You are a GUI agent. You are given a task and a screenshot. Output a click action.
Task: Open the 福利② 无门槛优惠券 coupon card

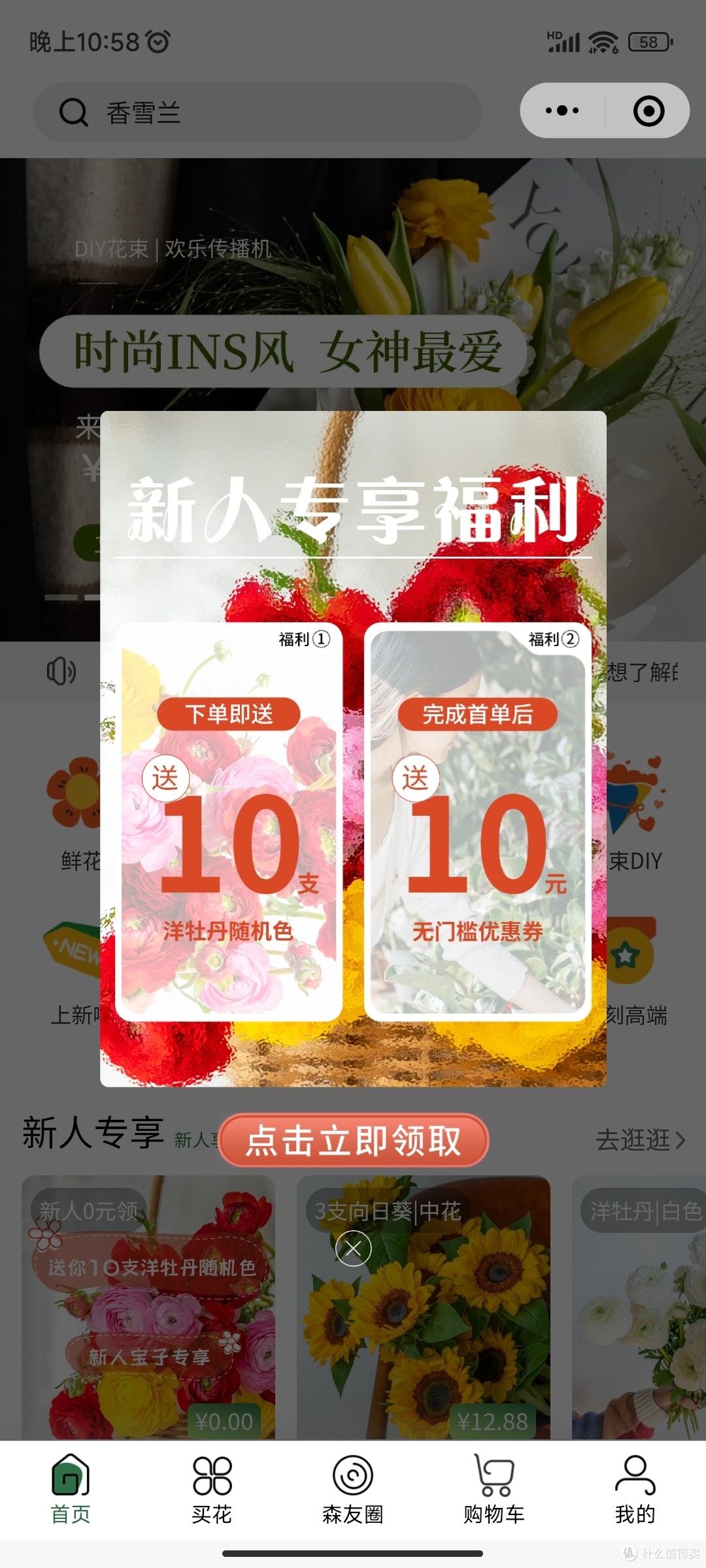477,821
